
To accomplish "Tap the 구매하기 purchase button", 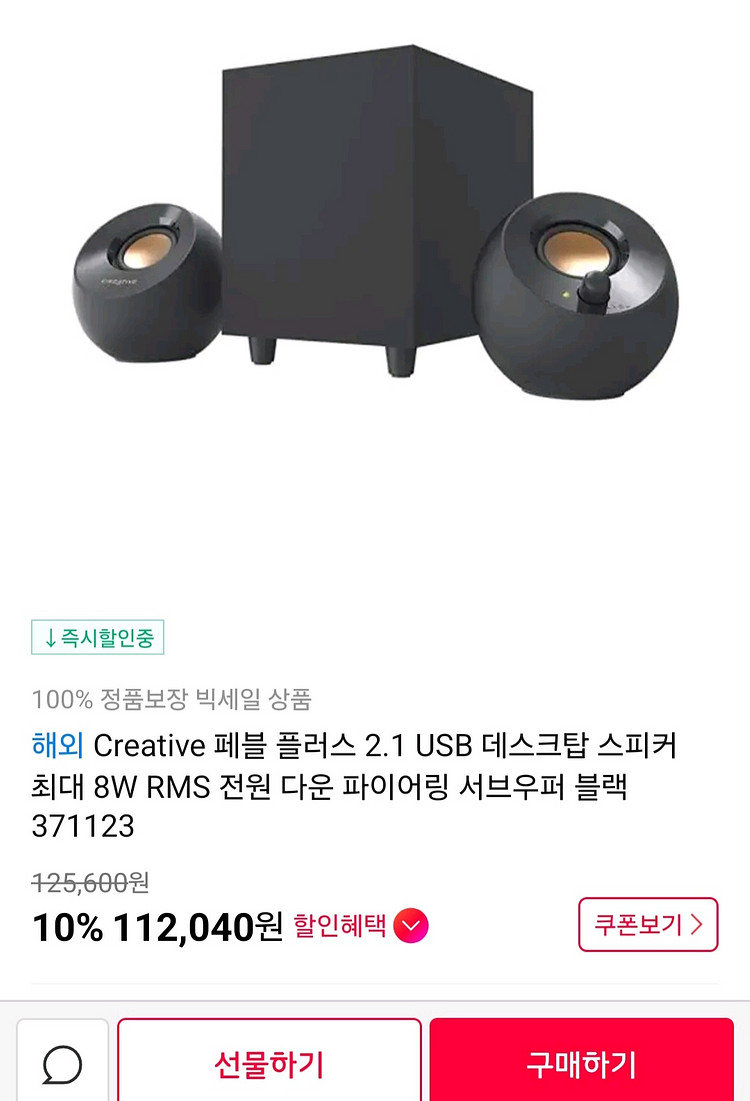I will tap(581, 1063).
